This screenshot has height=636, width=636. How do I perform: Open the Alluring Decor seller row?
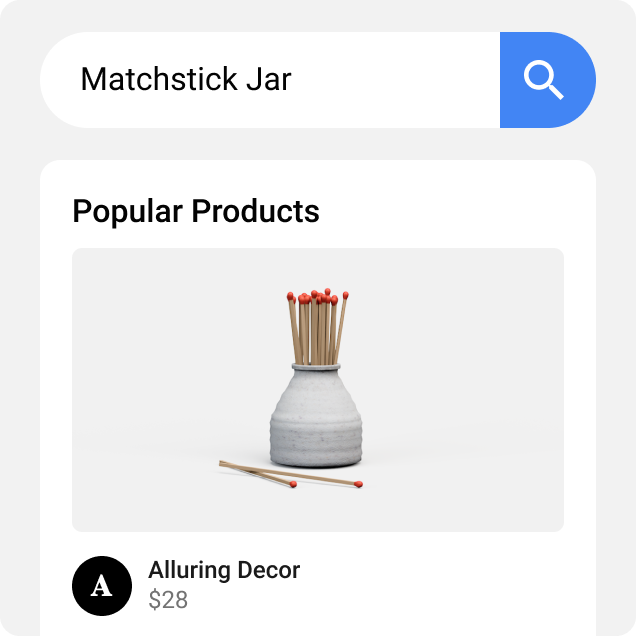point(223,584)
